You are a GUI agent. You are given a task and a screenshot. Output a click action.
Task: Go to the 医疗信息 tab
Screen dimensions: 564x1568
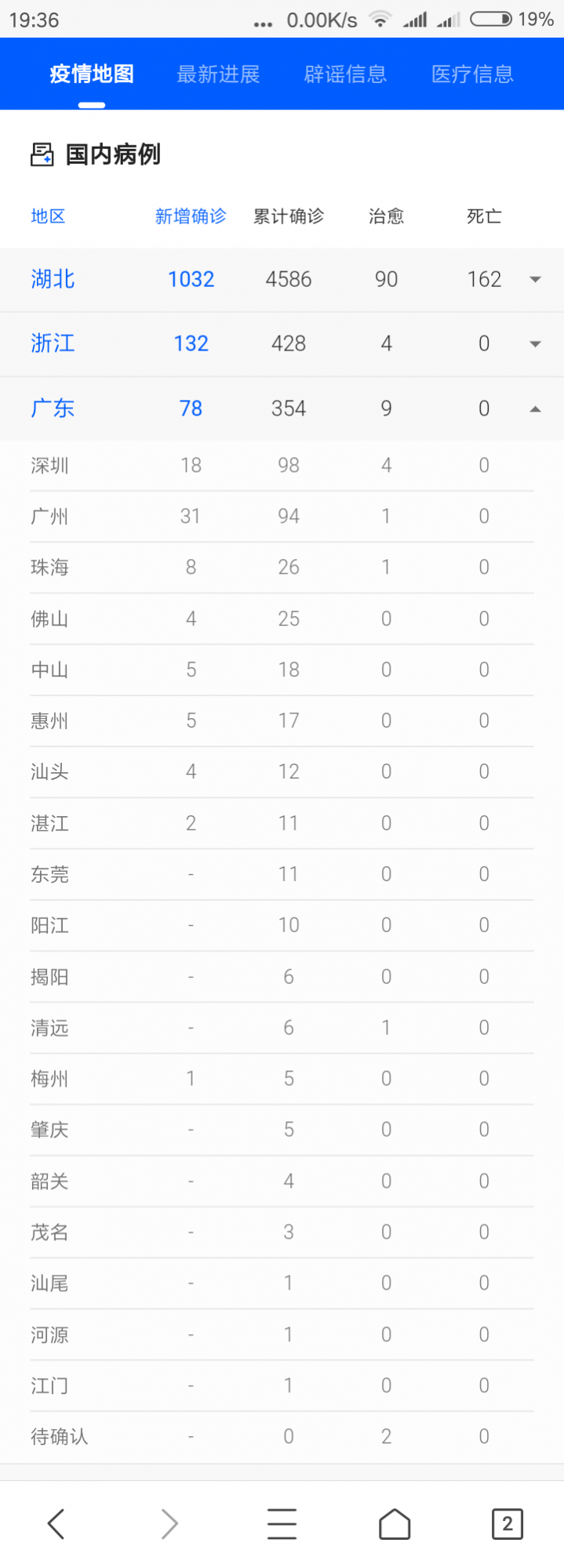point(472,74)
